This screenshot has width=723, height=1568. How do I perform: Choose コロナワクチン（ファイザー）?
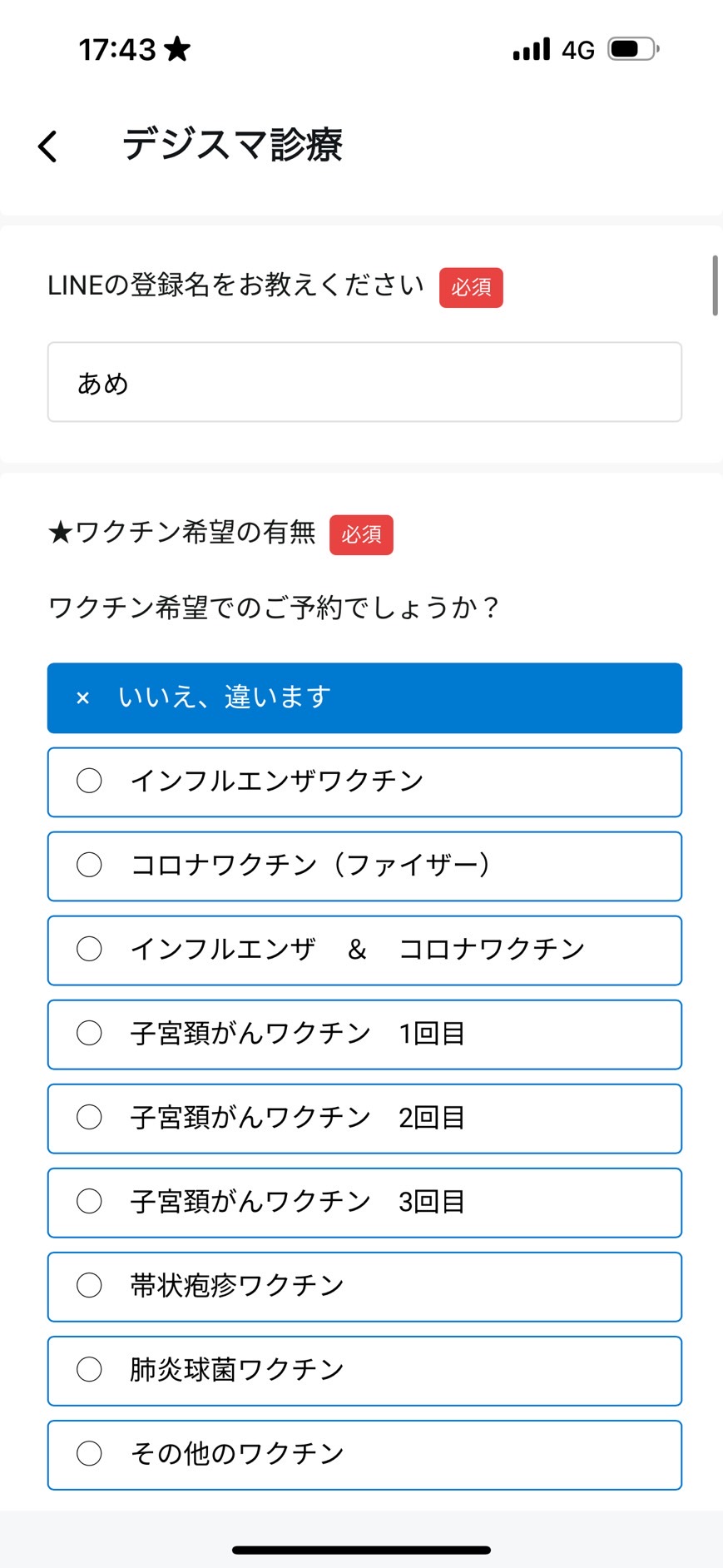pyautogui.click(x=364, y=866)
